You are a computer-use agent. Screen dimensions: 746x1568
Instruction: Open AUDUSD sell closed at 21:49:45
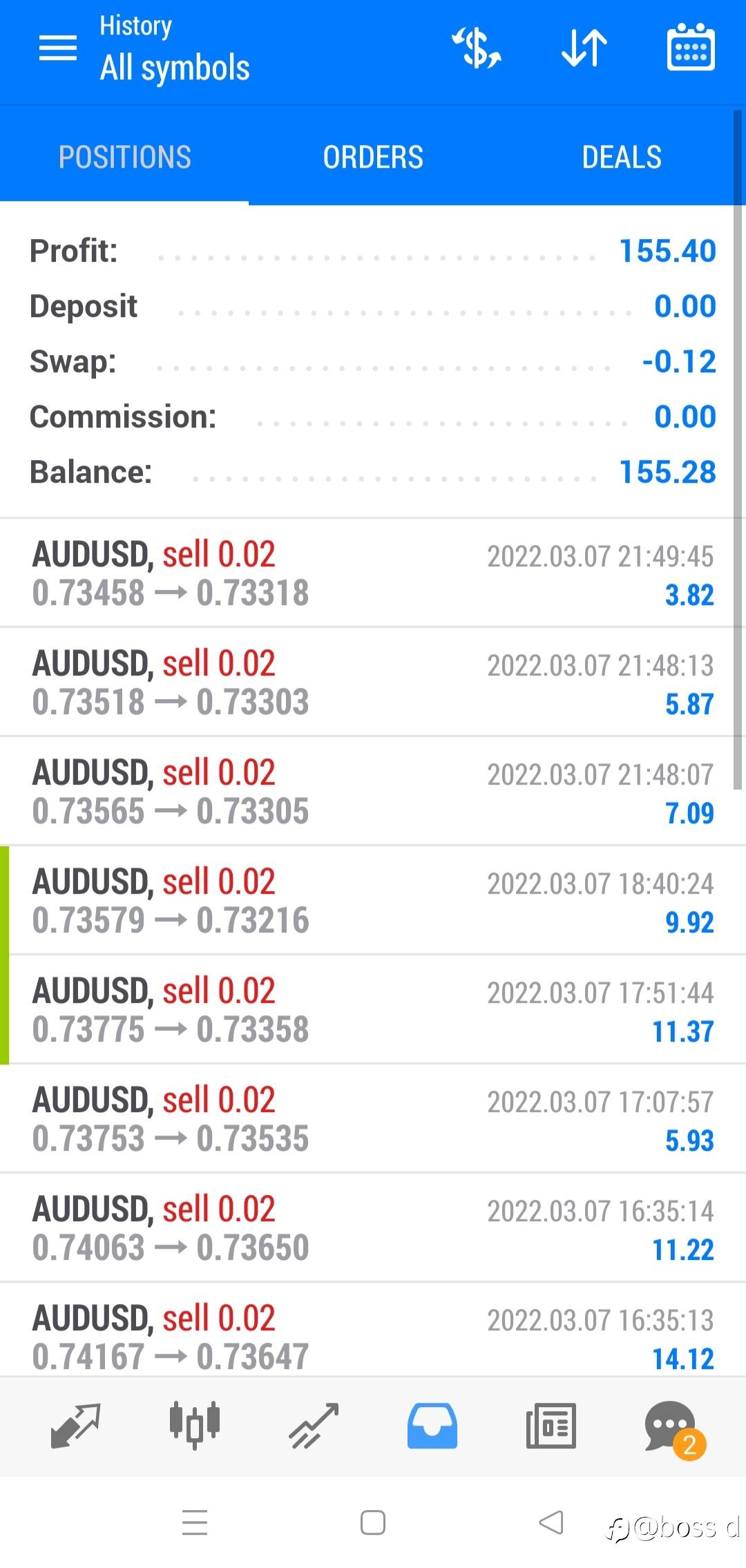point(373,573)
